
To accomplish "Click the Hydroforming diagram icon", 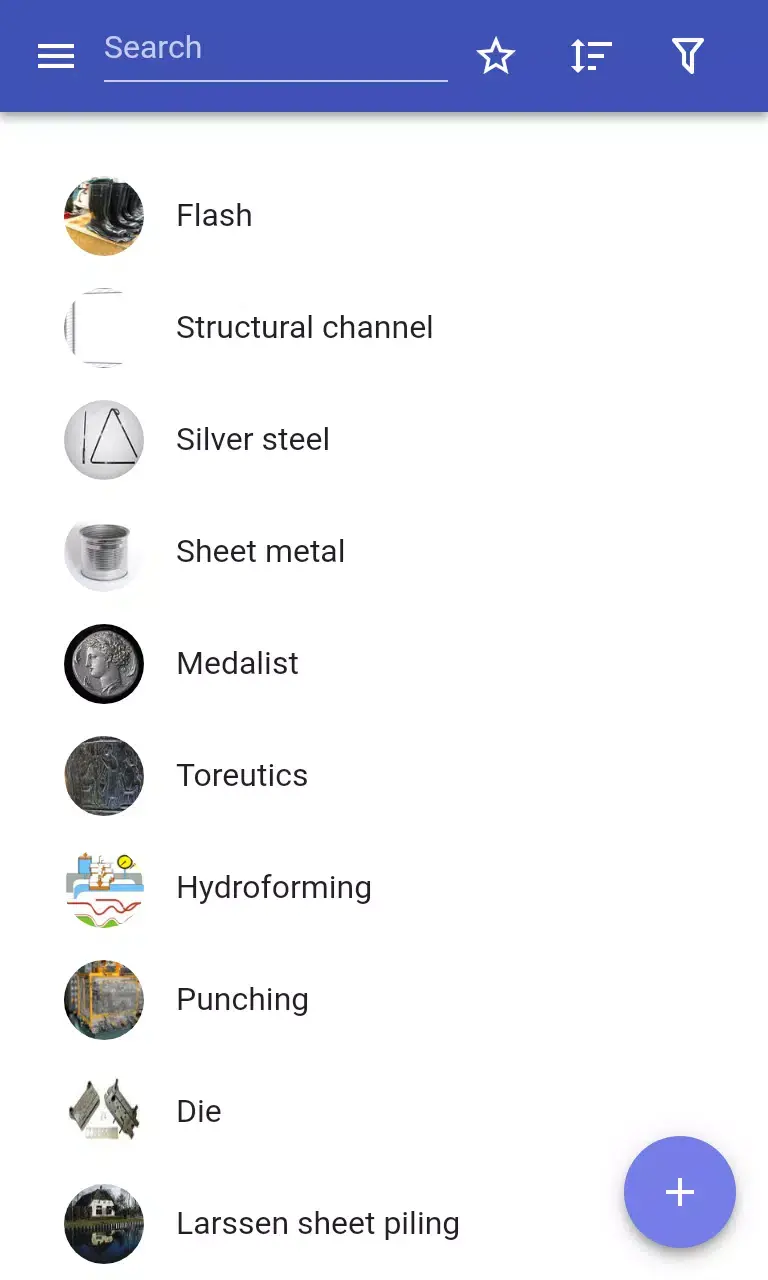I will 104,887.
